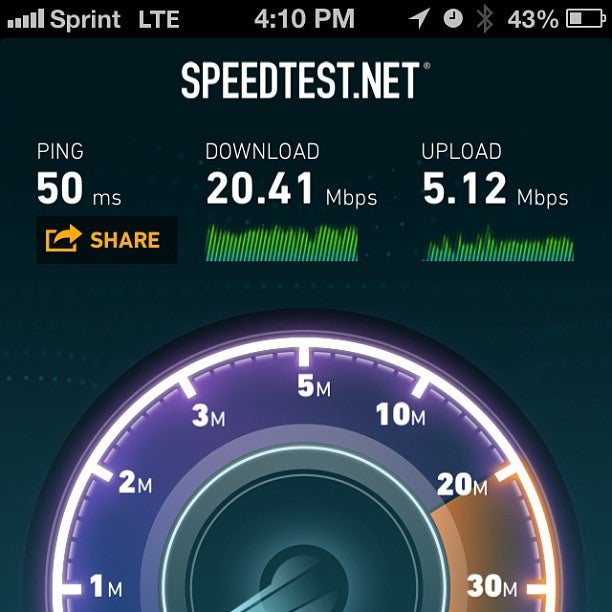Share the speed test result

[106, 240]
